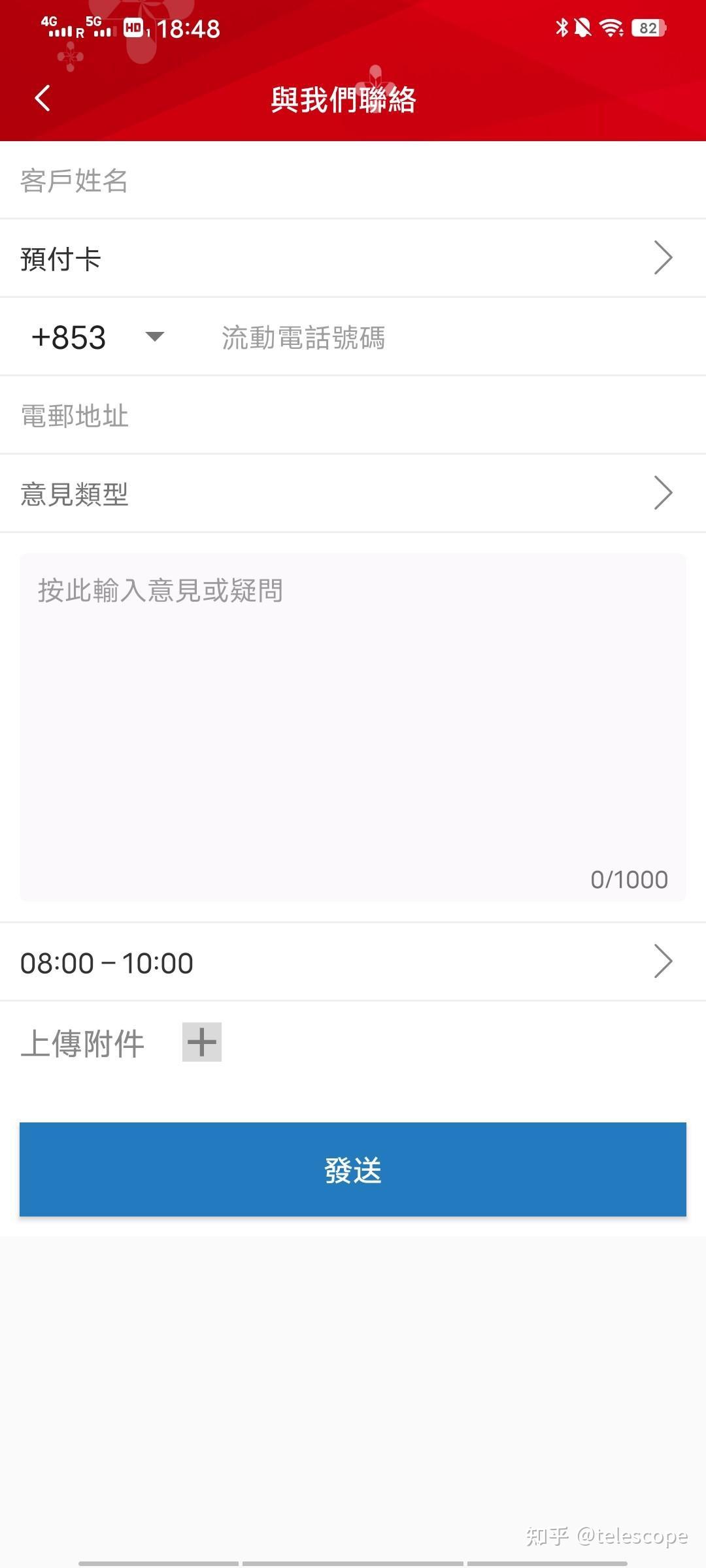This screenshot has width=706, height=1568.
Task: Open the 預付卡 service type selector
Action: [353, 258]
